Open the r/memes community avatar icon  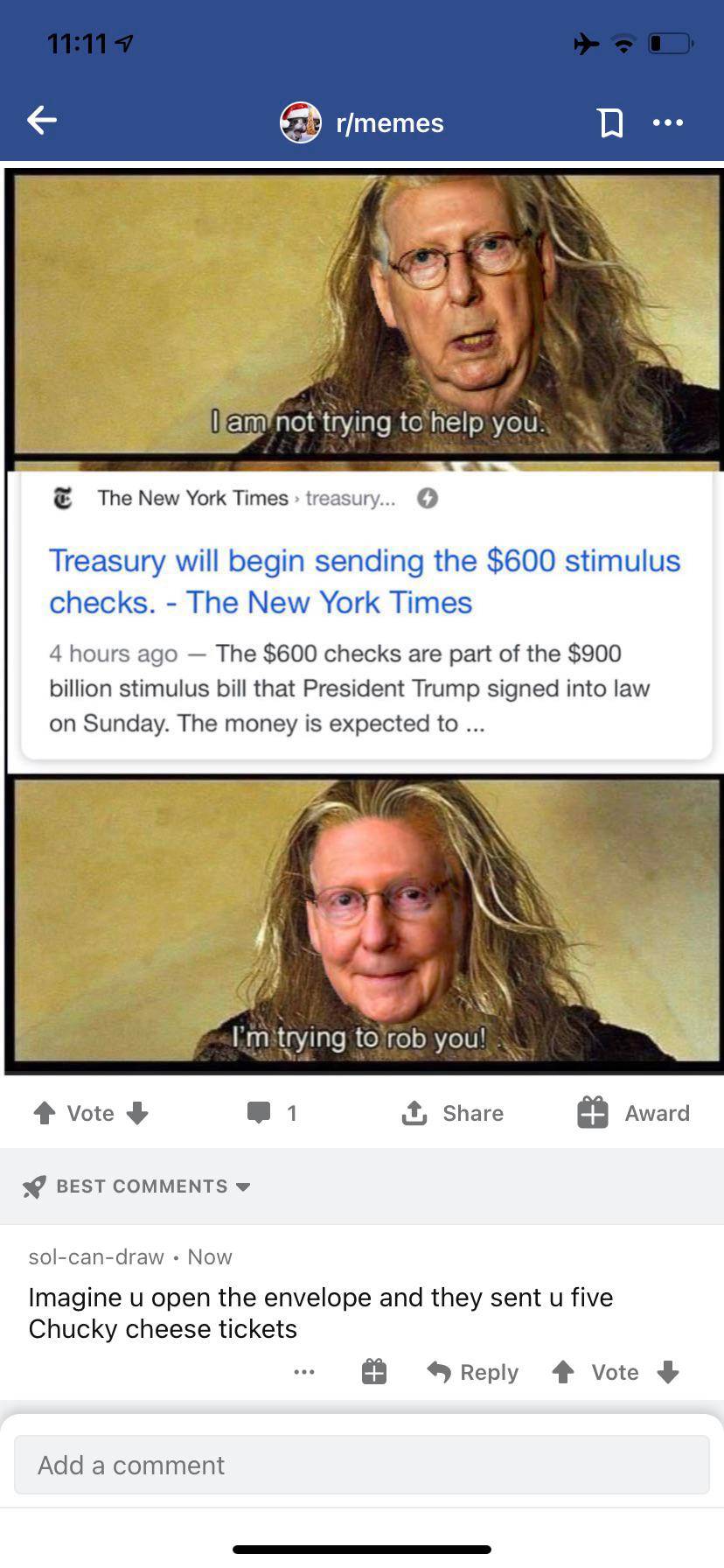point(301,122)
